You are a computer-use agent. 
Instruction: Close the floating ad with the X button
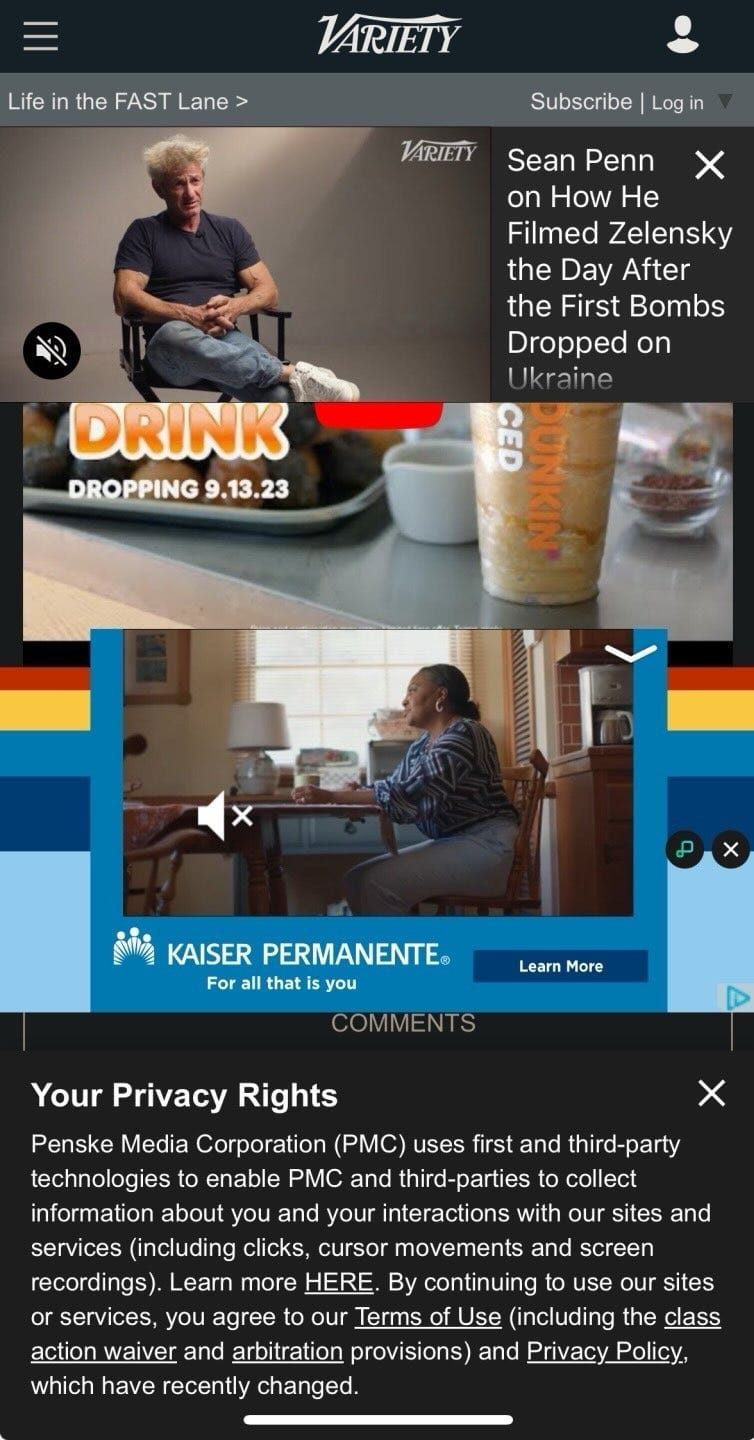tap(731, 850)
